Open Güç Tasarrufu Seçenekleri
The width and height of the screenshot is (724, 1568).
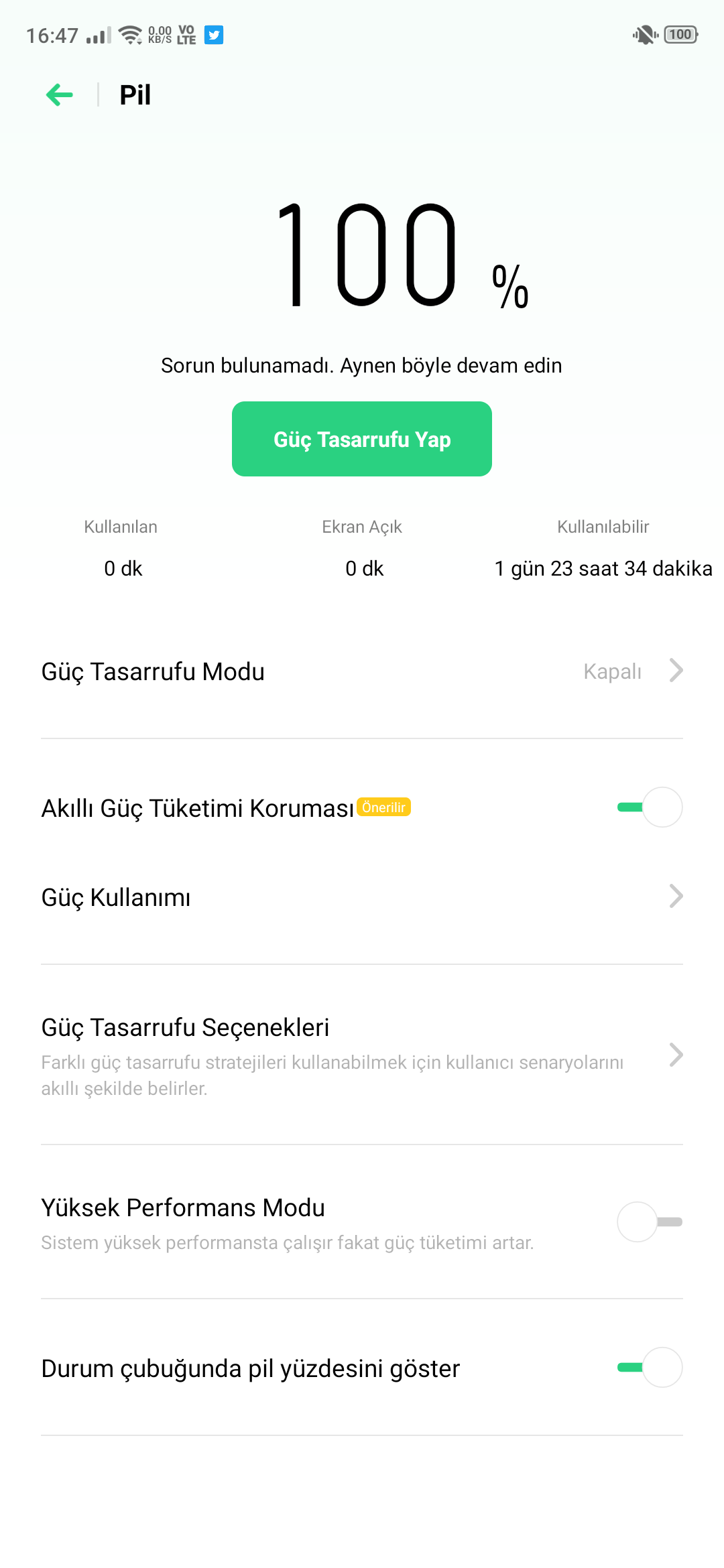click(x=362, y=1055)
